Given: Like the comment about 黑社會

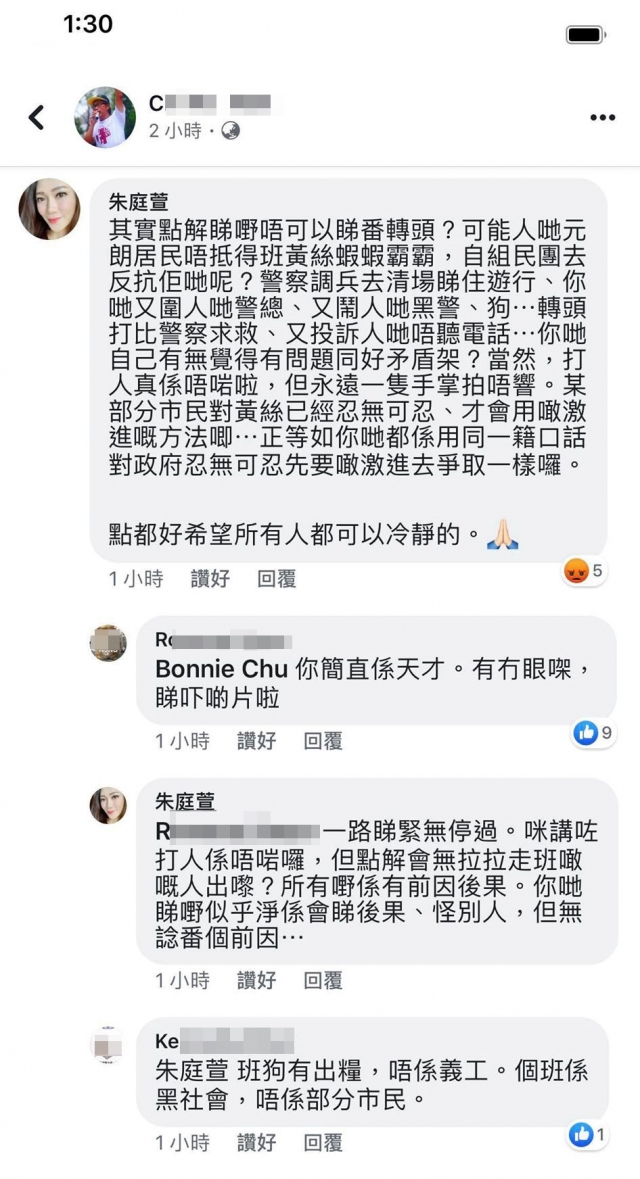Looking at the screenshot, I should tap(256, 1142).
